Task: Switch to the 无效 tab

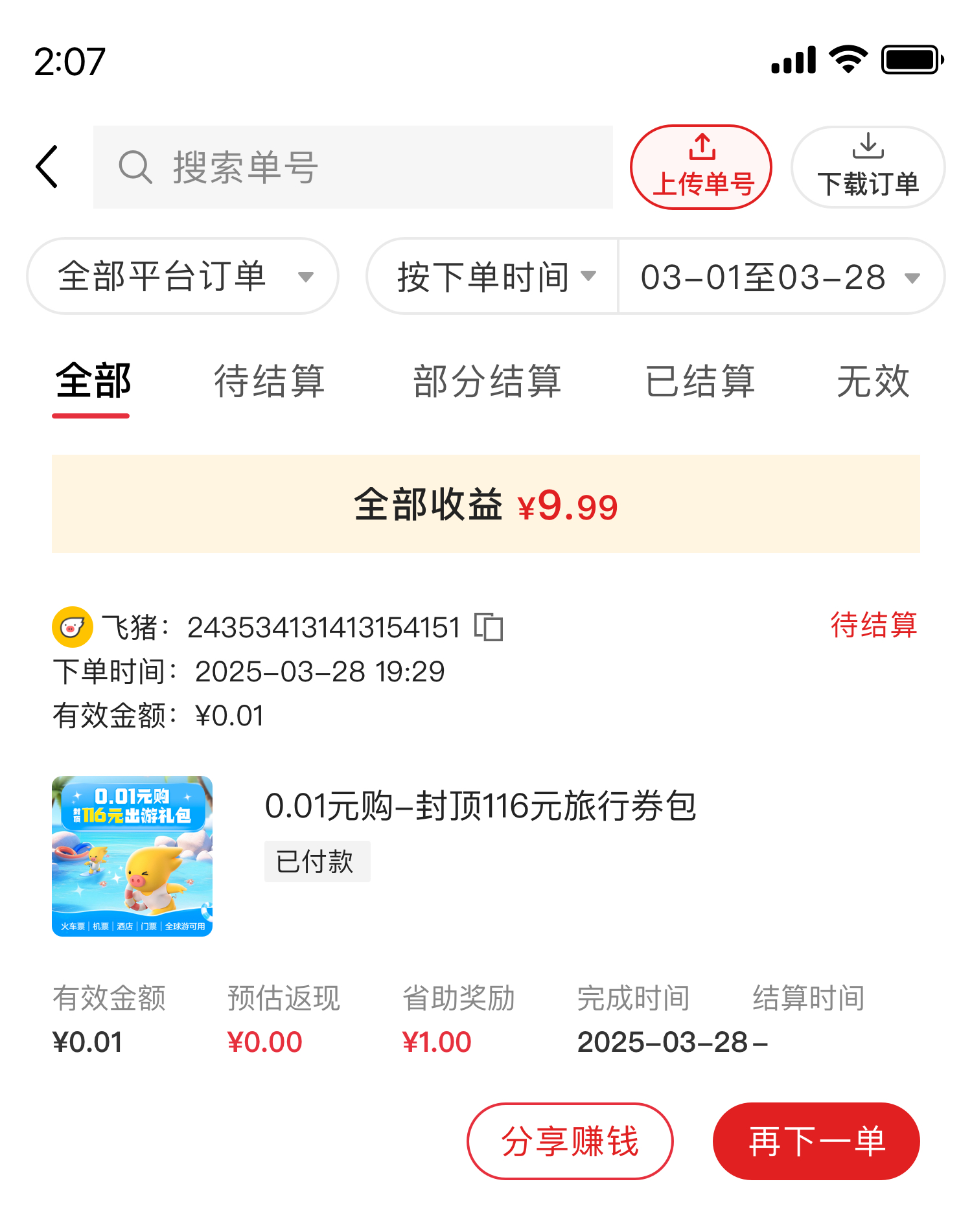Action: (872, 382)
